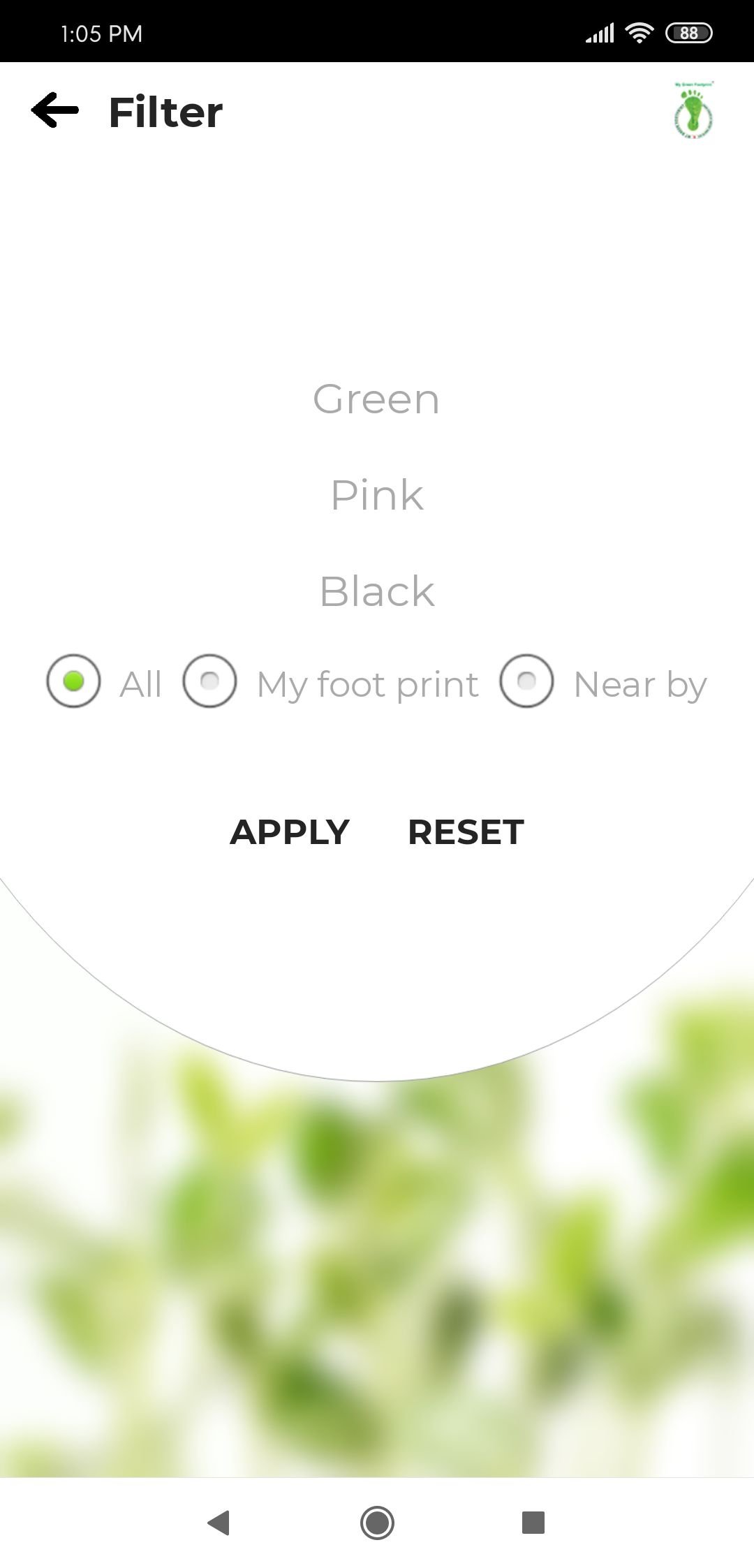Choose the Pink filter option
Image resolution: width=754 pixels, height=1568 pixels.
point(377,495)
